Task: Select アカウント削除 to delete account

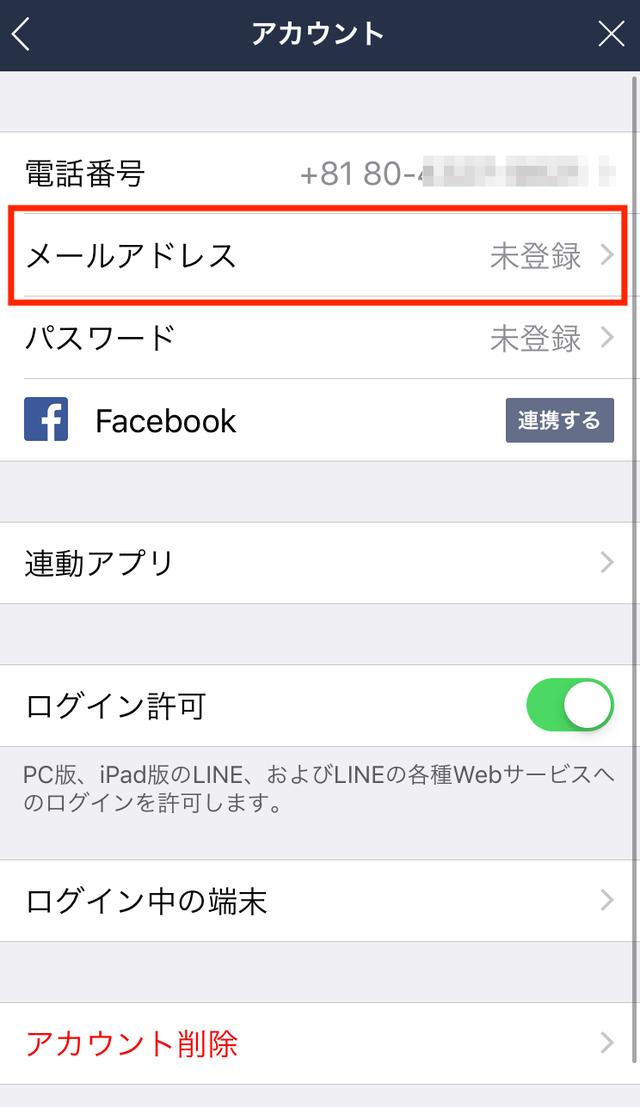Action: click(x=318, y=1043)
